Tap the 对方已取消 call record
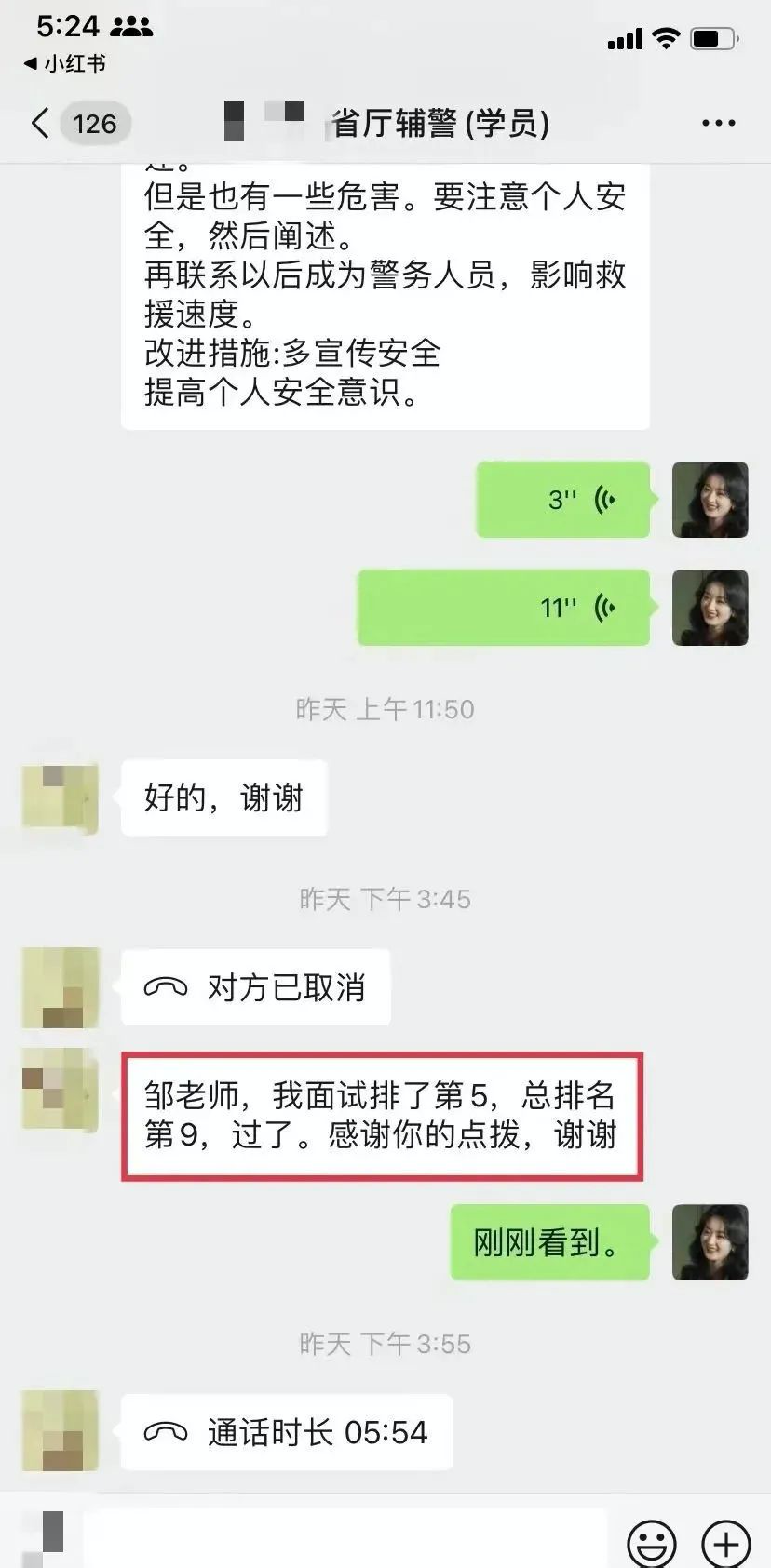The image size is (771, 1568). pos(255,987)
